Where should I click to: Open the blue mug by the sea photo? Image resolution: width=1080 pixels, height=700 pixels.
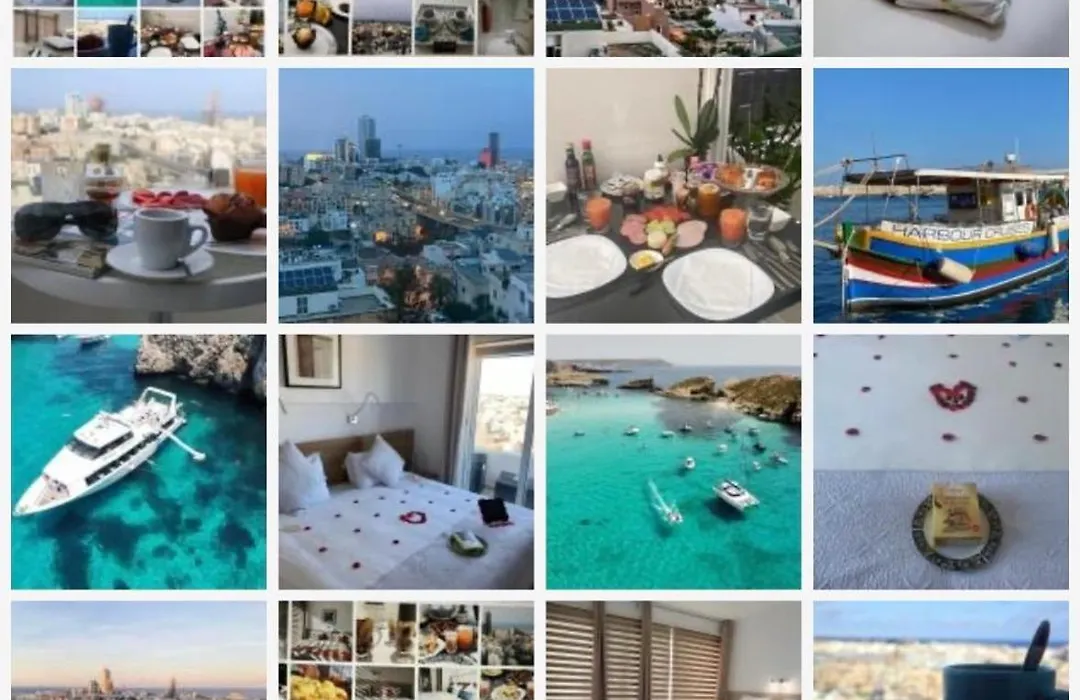(x=940, y=650)
